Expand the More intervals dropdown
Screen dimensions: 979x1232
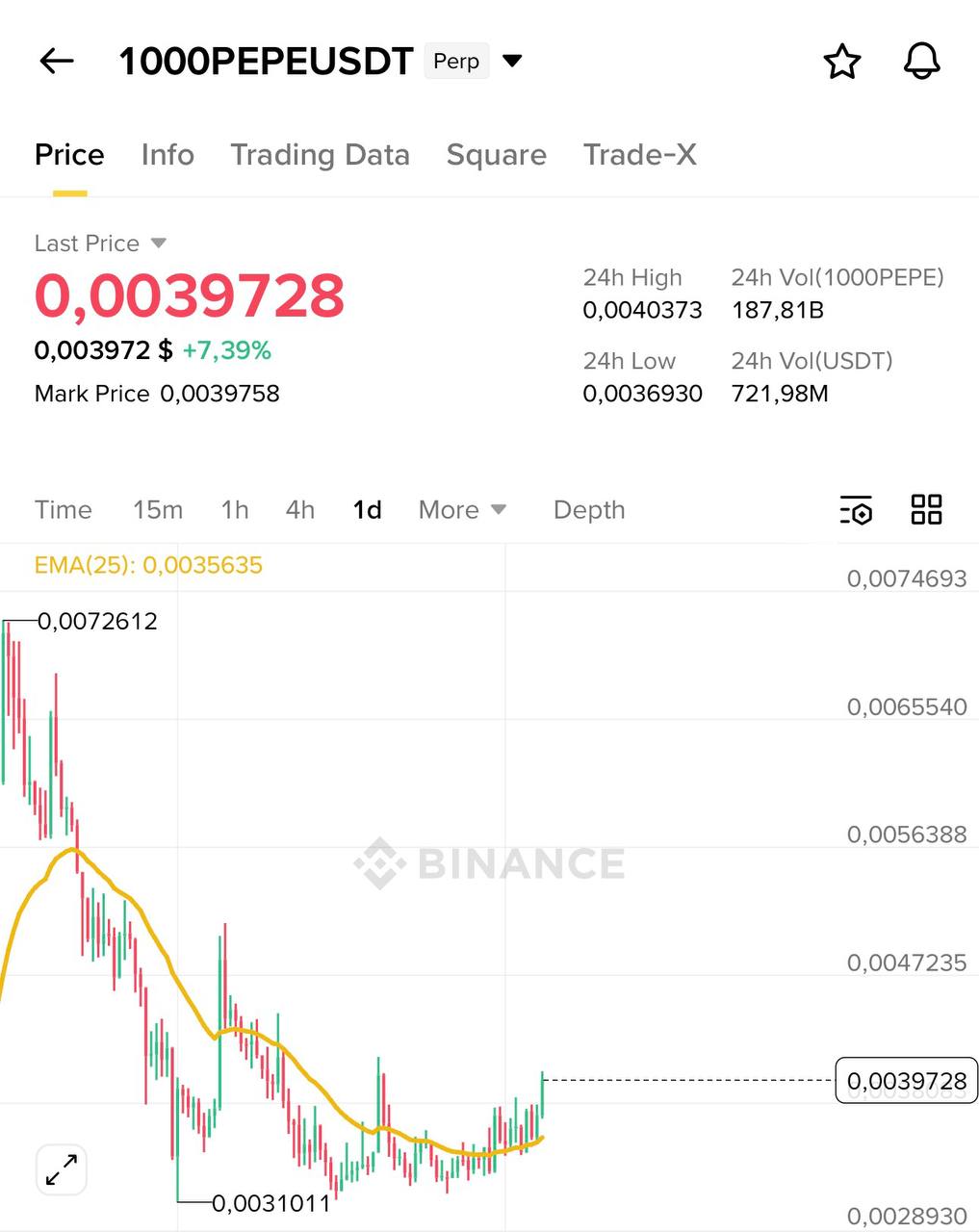click(x=462, y=510)
